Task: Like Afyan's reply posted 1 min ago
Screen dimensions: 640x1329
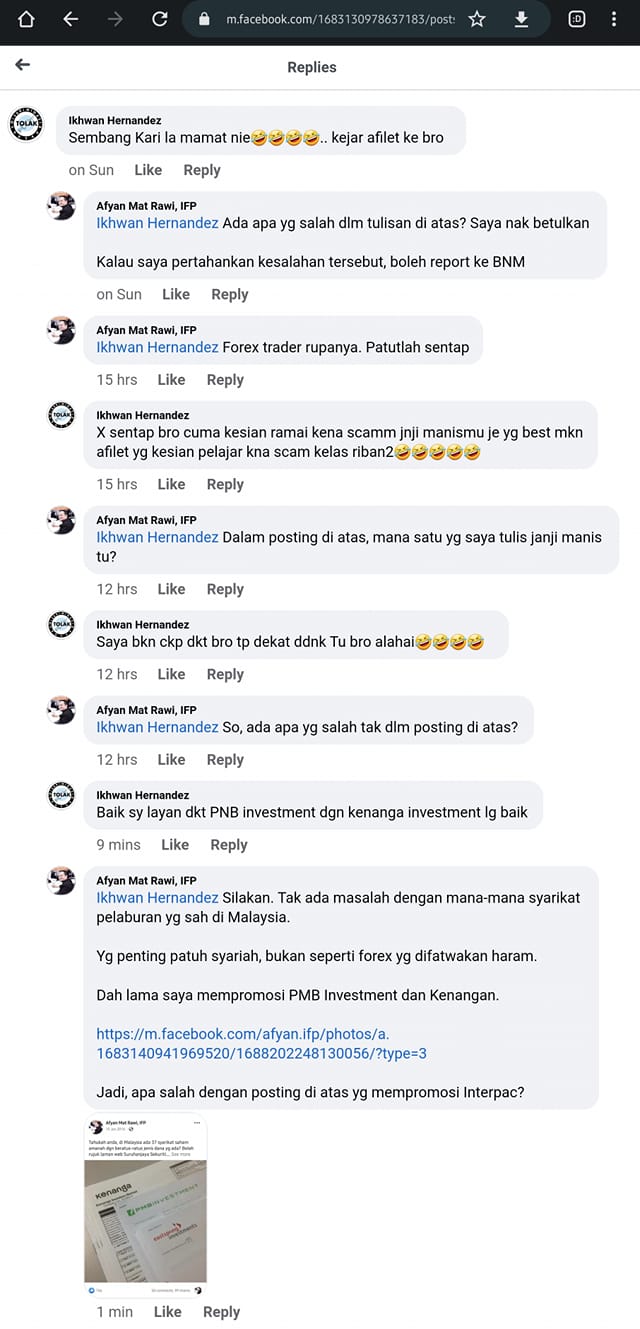Action: (167, 1312)
